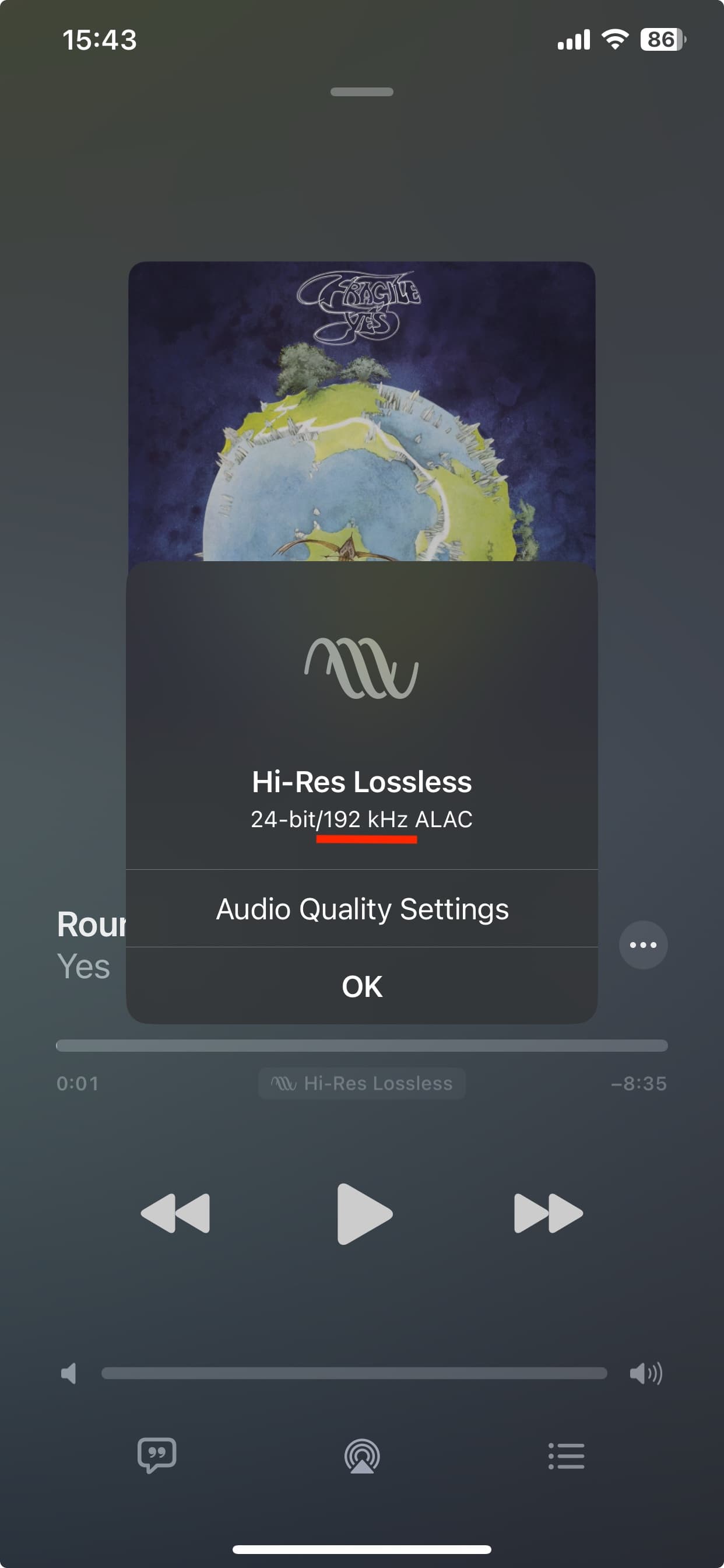
Task: Tap the volume slider
Action: [x=354, y=1373]
